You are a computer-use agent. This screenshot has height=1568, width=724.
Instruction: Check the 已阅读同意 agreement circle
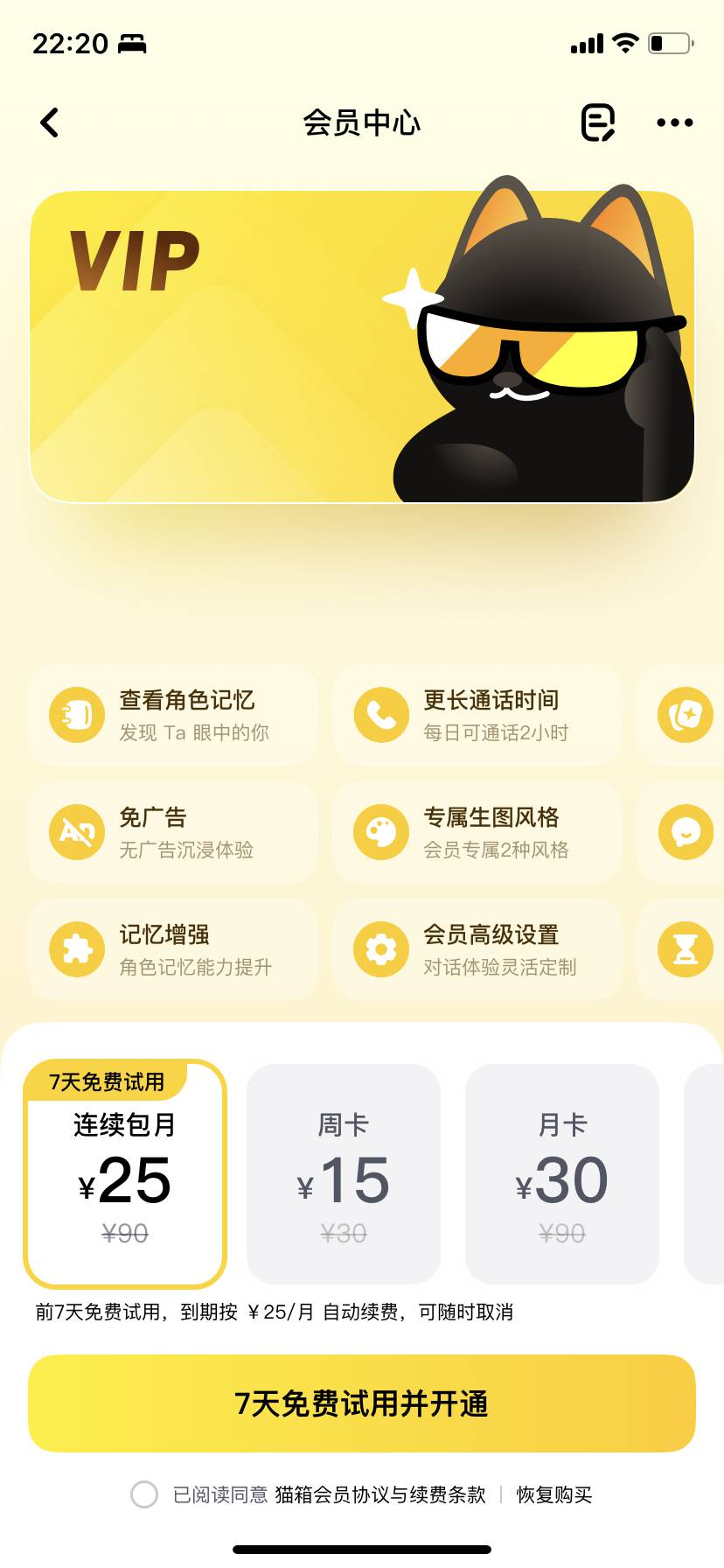[x=144, y=1494]
